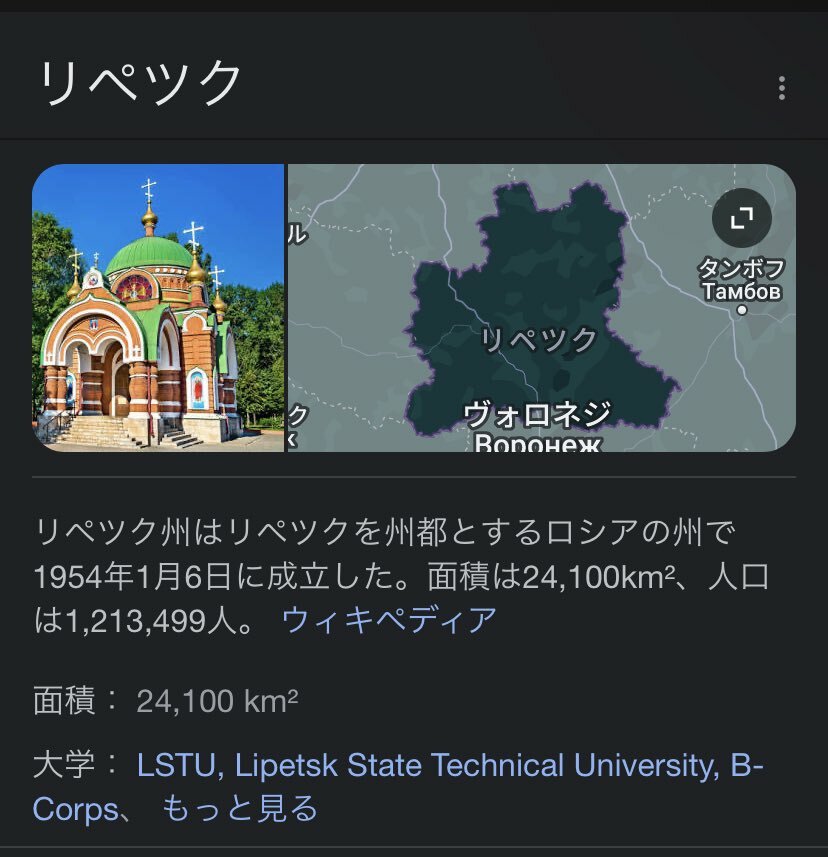The image size is (828, 857).
Task: Open the Lipetsk State Technical University link
Action: 478,766
